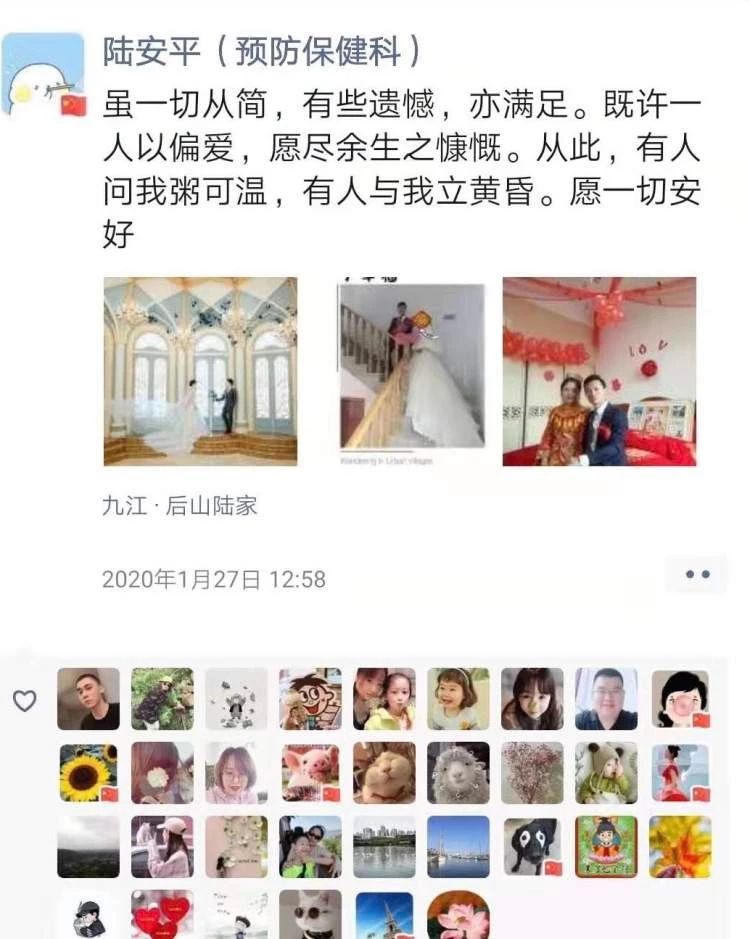750x939 pixels.
Task: Open the sheep avatar's profile
Action: [x=458, y=773]
